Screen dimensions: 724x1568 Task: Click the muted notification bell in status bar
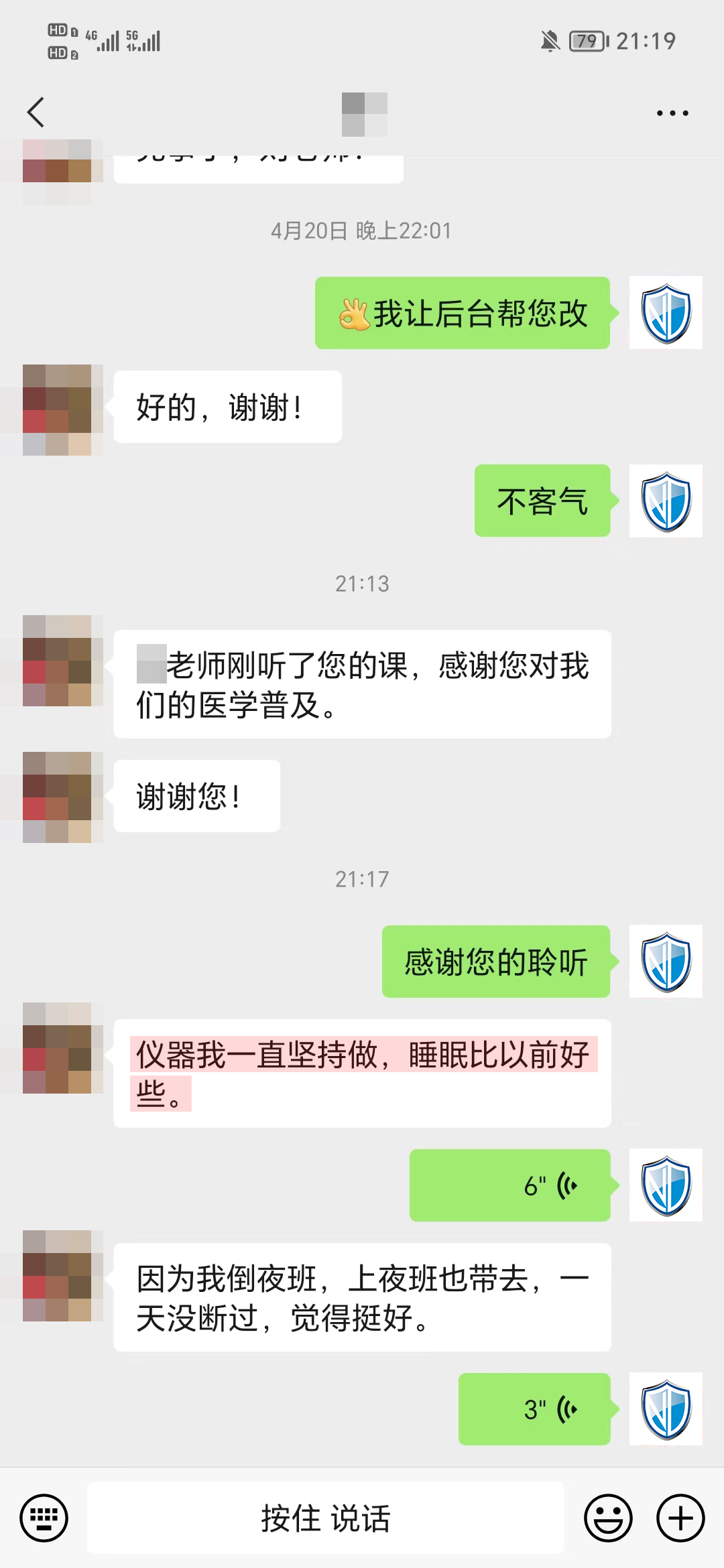pos(548,40)
